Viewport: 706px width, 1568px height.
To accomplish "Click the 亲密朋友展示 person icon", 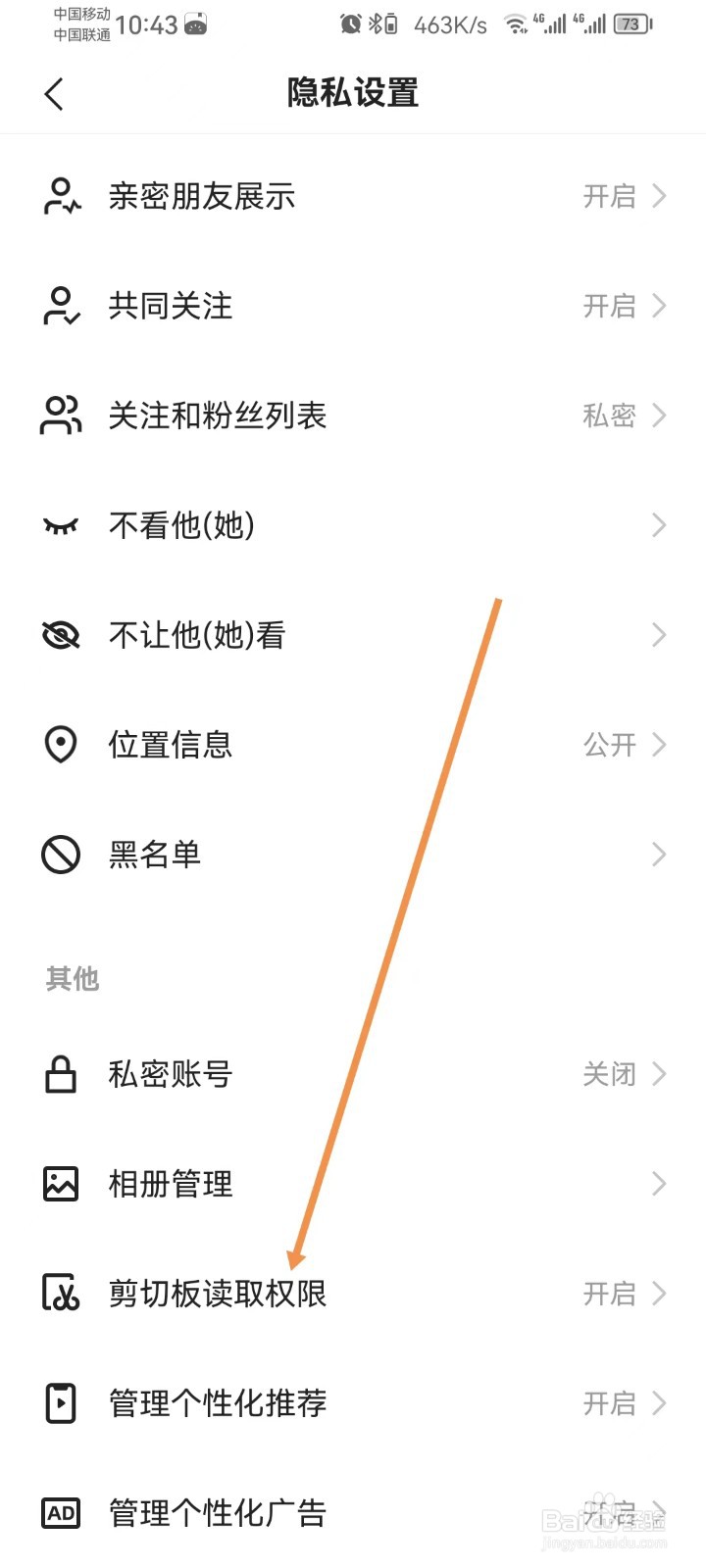I will coord(61,196).
